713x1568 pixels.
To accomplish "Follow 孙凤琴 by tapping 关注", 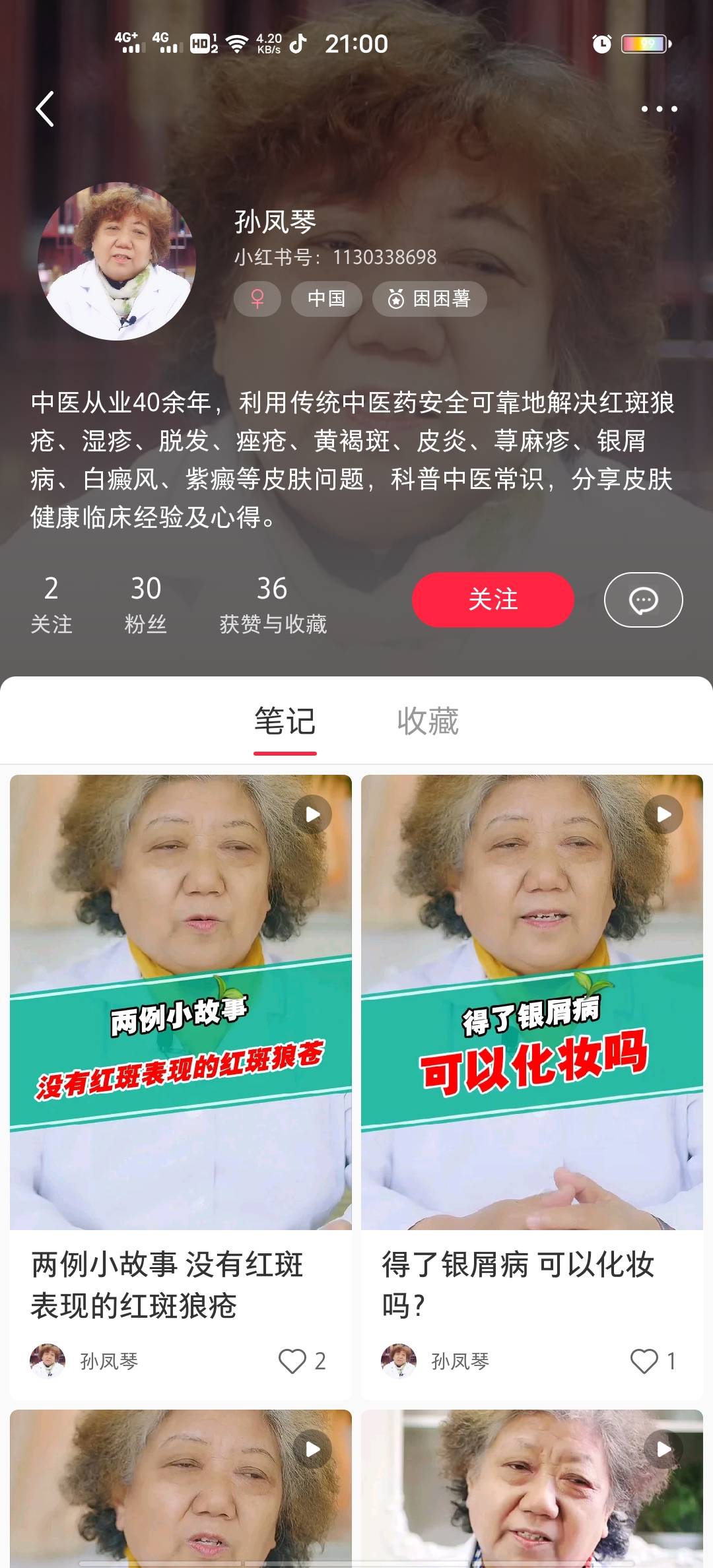I will click(492, 599).
